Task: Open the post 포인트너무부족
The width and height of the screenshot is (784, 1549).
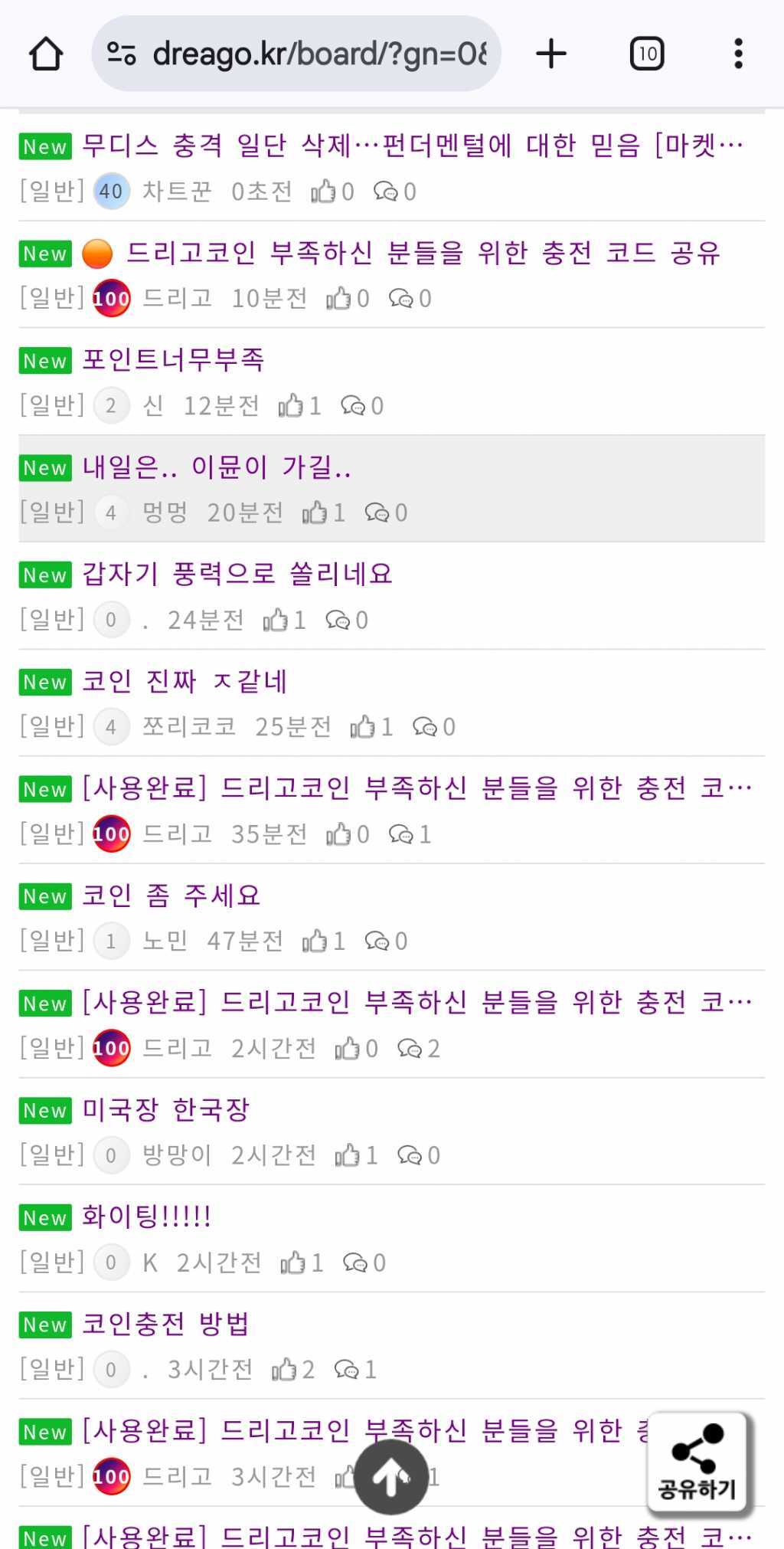Action: coord(173,360)
